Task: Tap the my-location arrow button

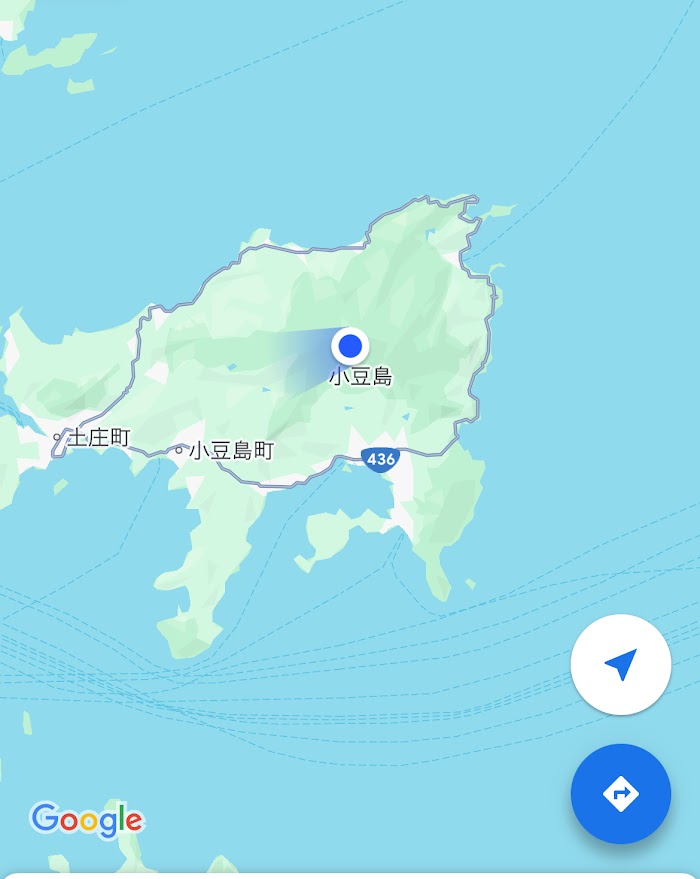Action: coord(620,664)
